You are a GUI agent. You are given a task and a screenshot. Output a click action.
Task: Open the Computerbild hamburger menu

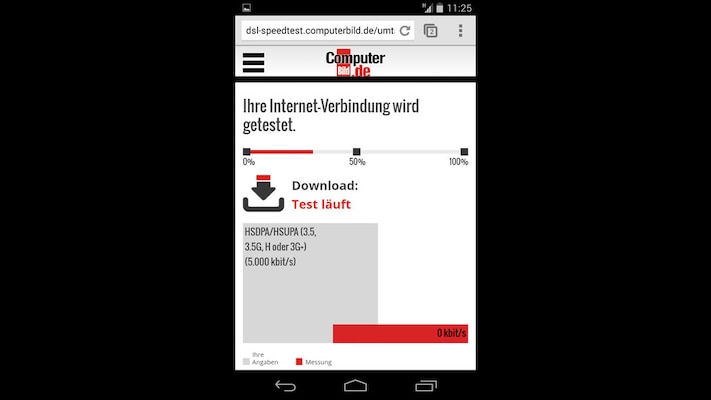click(253, 62)
